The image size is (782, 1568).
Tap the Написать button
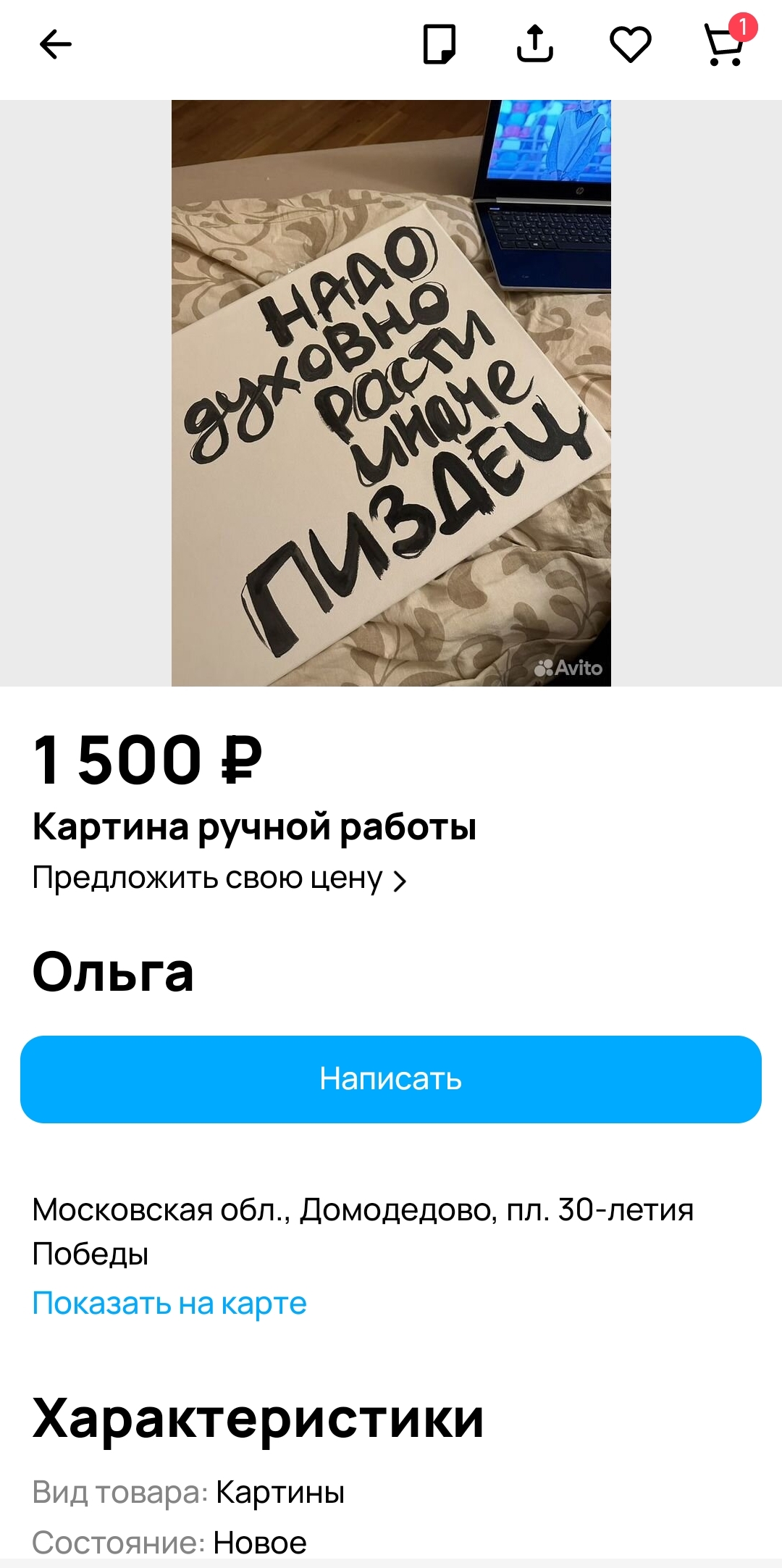(x=391, y=1079)
